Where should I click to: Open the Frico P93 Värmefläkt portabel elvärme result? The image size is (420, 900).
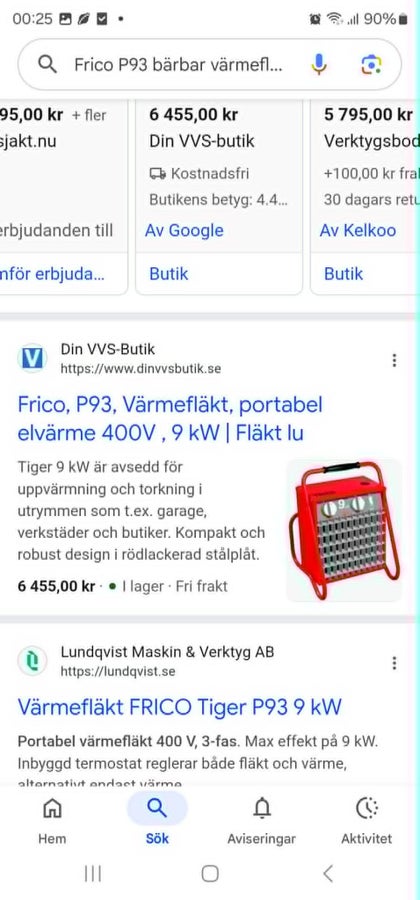point(170,419)
